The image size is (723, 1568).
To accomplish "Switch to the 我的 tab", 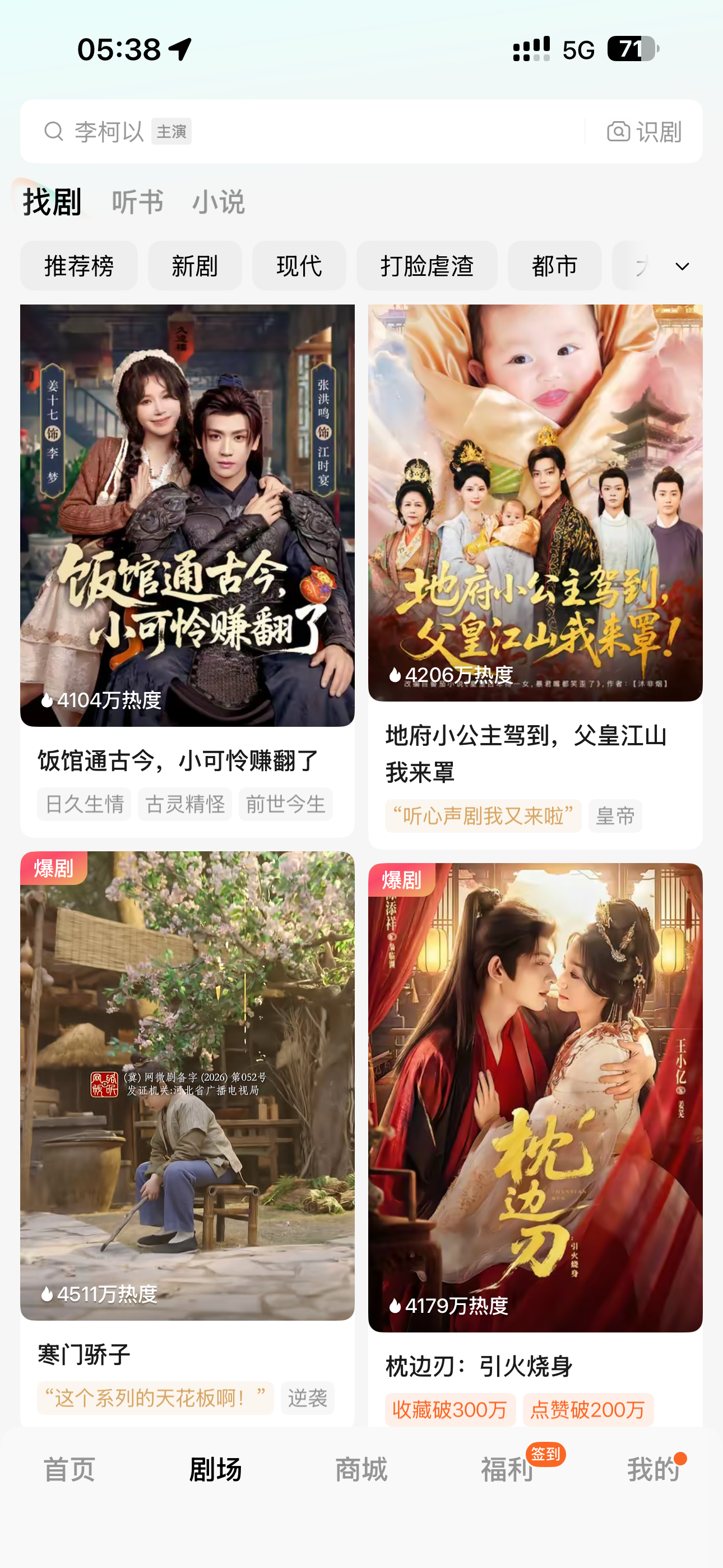I will (653, 1469).
